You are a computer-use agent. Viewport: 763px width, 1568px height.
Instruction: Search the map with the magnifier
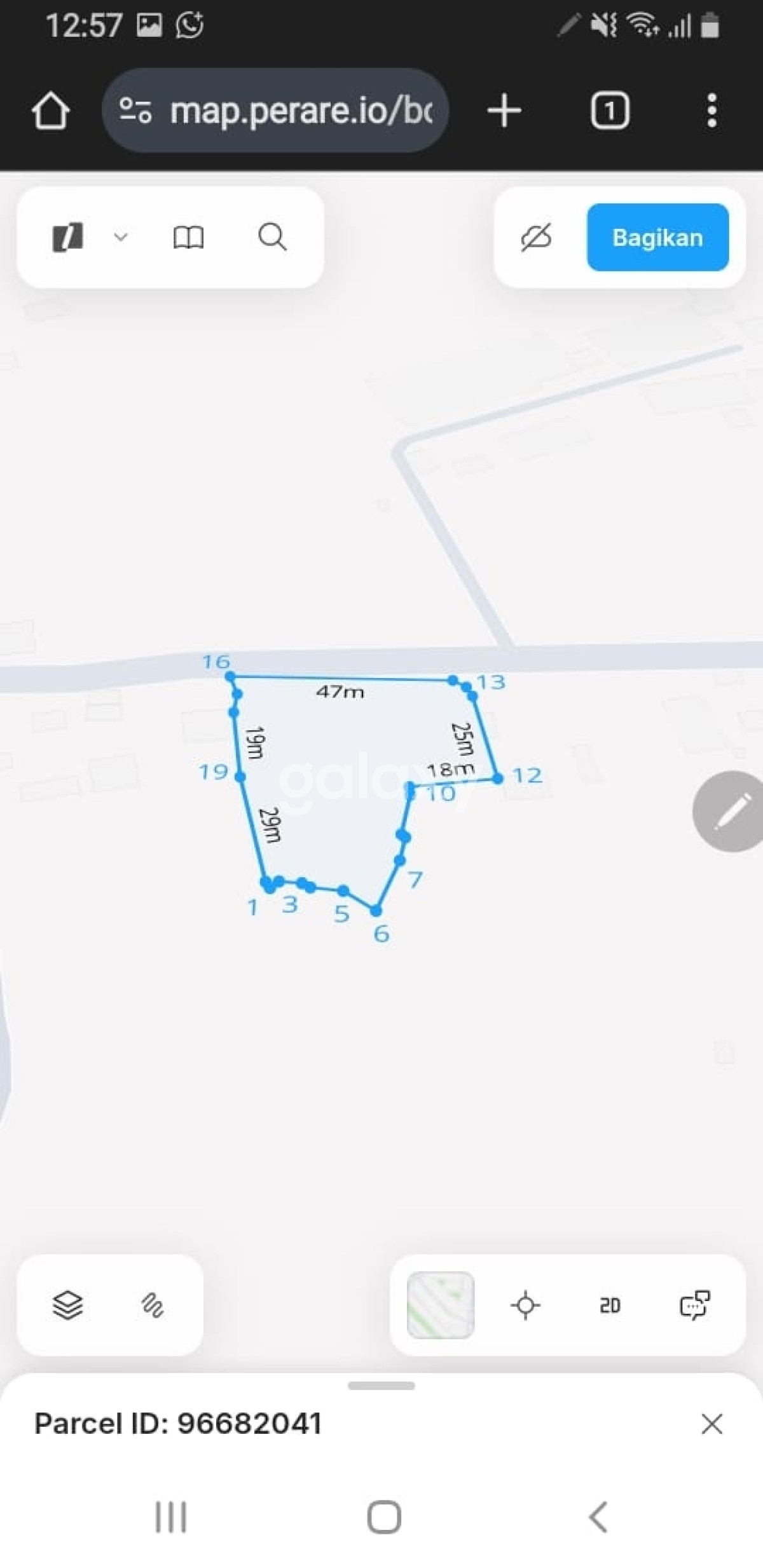point(272,237)
